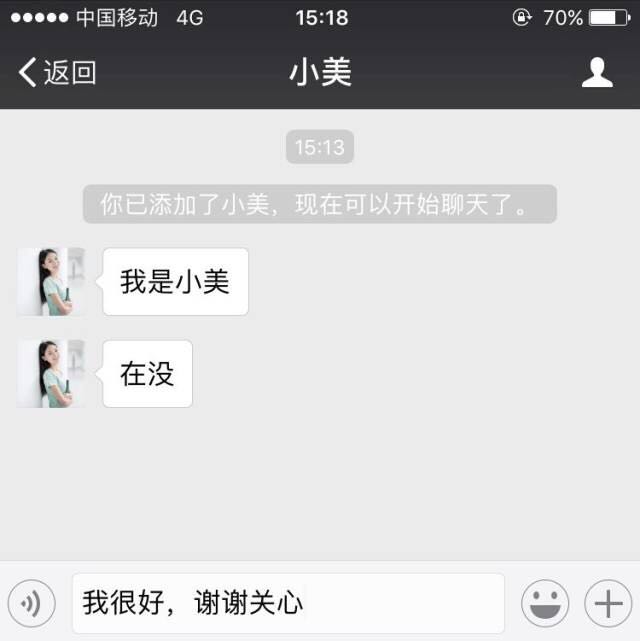640x641 pixels.
Task: Open 小美's chat details profile icon
Action: point(597,72)
